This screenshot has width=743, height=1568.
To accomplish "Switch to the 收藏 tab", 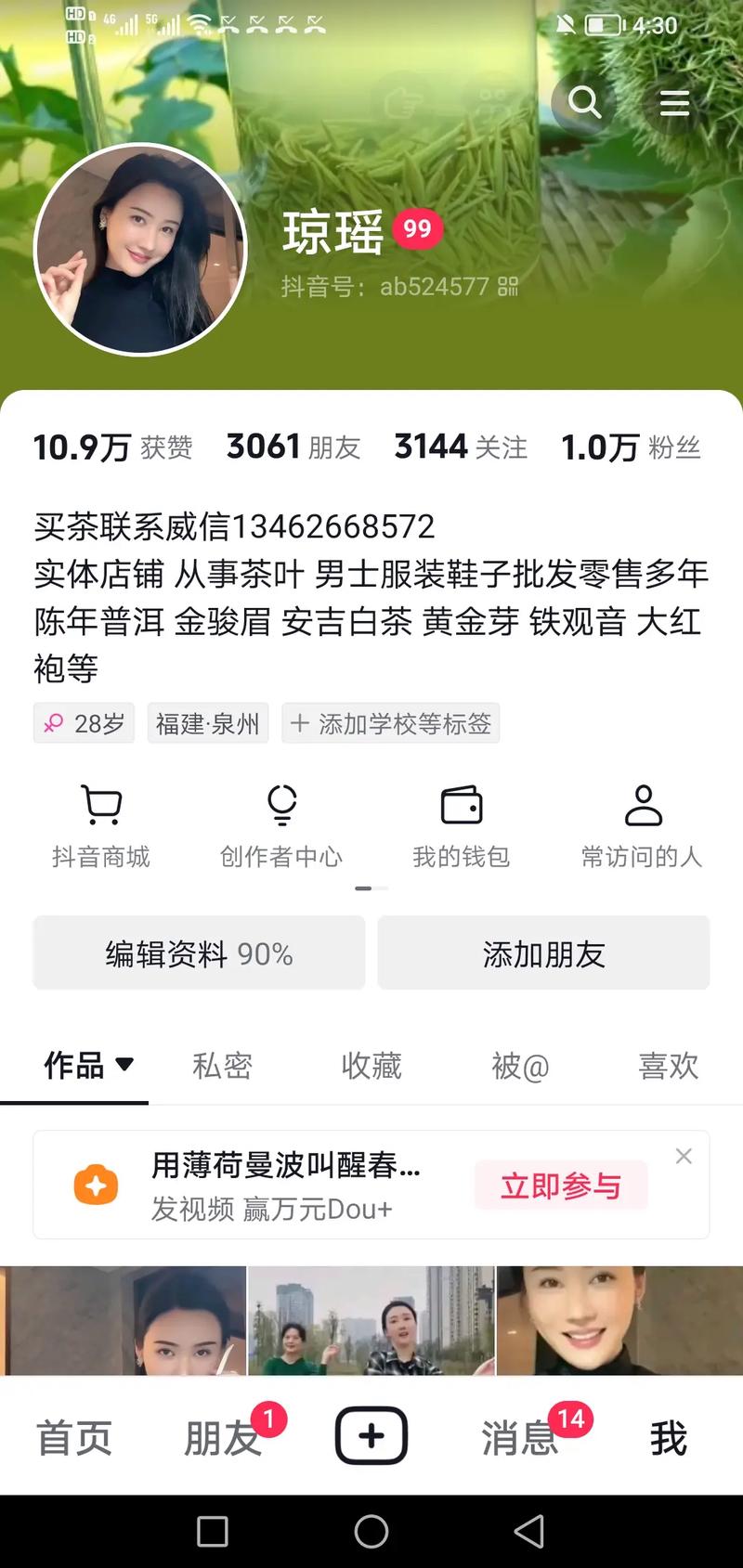I will pos(371,1066).
